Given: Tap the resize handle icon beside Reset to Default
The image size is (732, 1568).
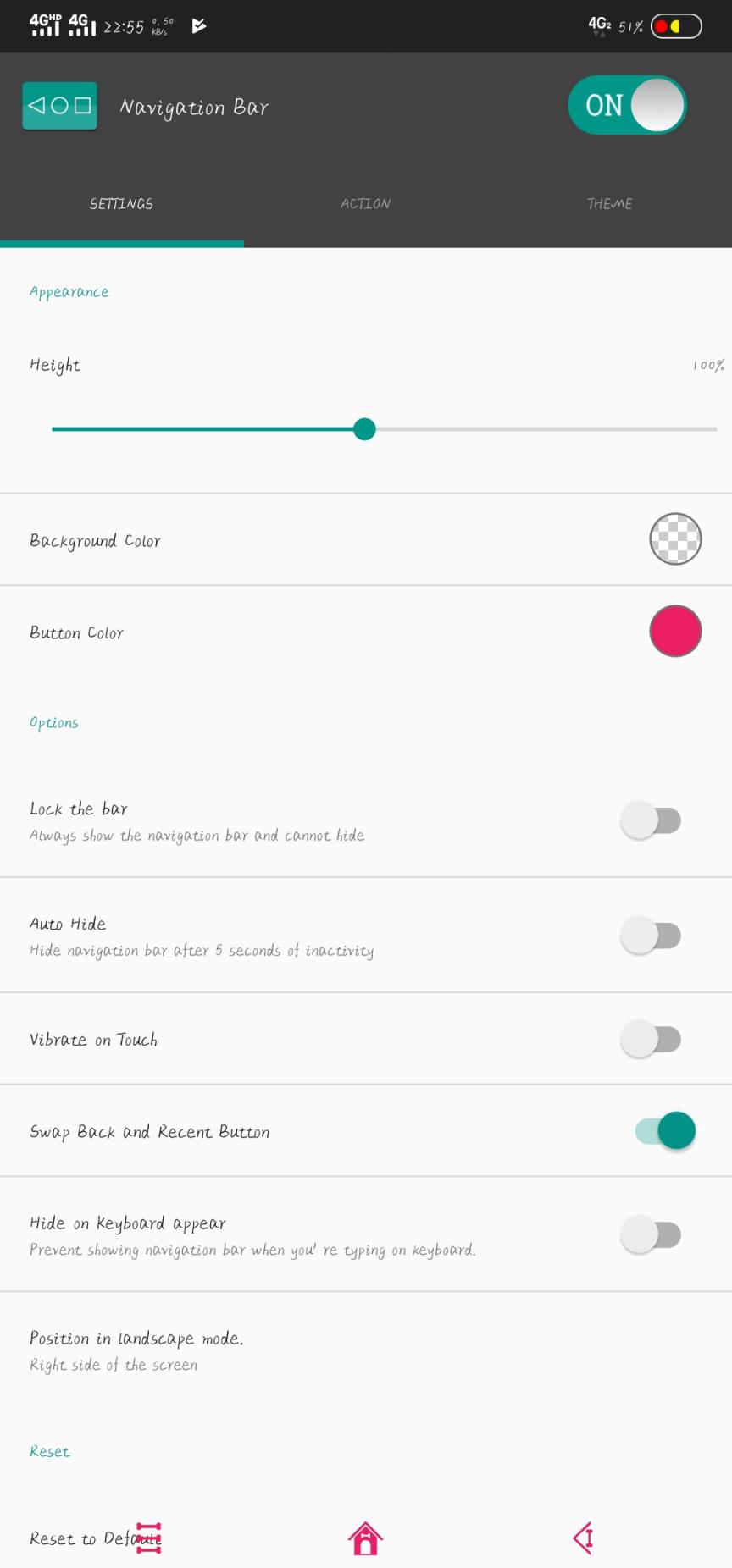Looking at the screenshot, I should [x=148, y=1538].
